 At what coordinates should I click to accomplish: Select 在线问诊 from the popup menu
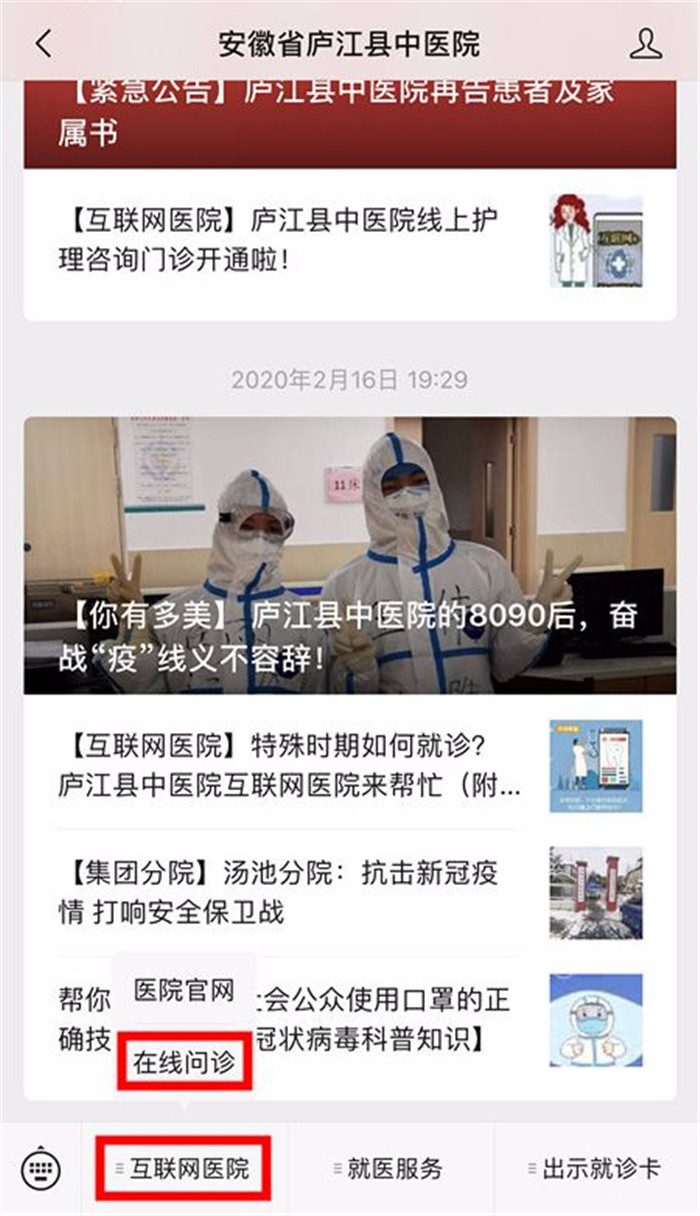tap(184, 1063)
